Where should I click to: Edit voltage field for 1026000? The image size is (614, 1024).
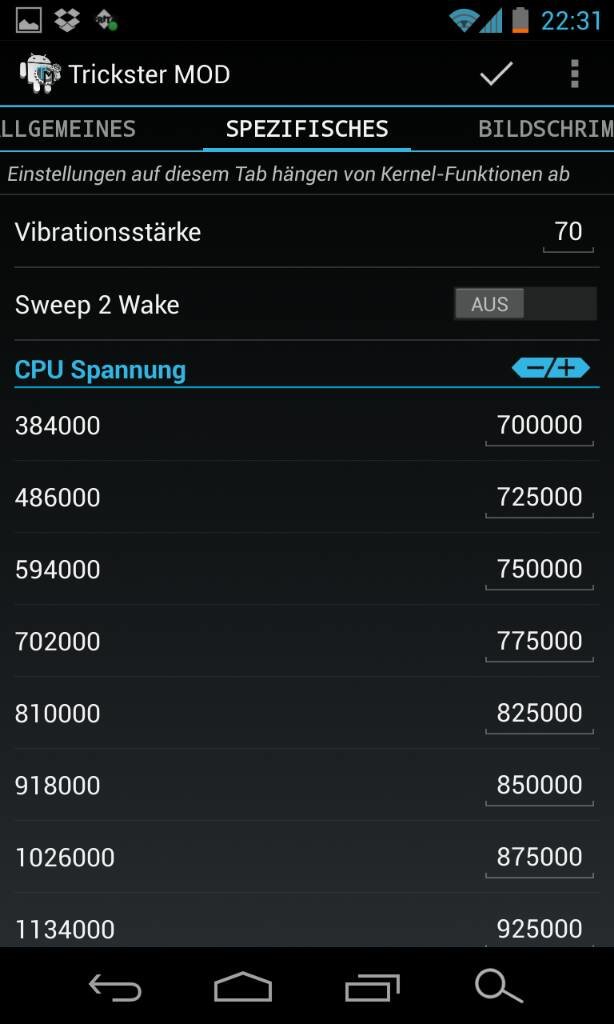point(539,857)
